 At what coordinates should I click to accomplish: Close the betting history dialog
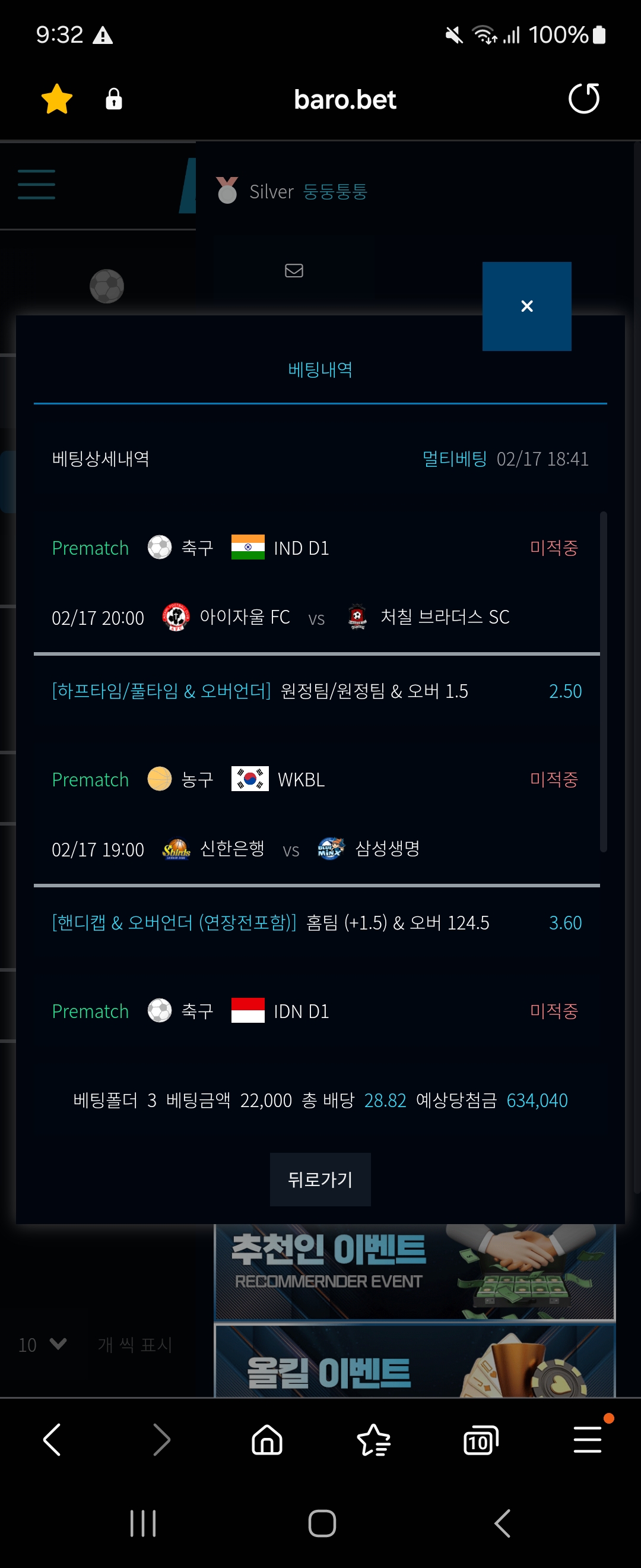[526, 306]
